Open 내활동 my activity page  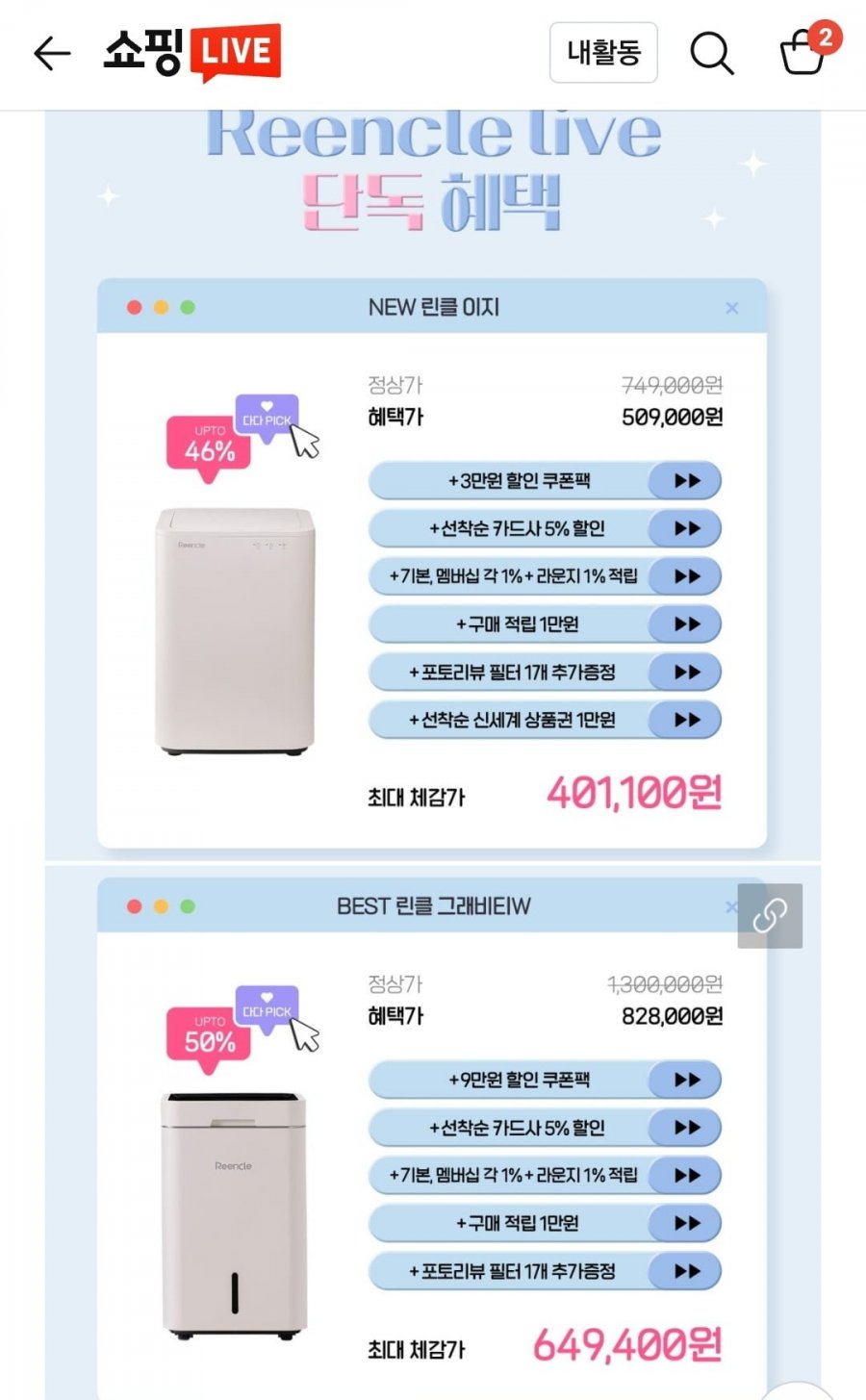[x=603, y=52]
